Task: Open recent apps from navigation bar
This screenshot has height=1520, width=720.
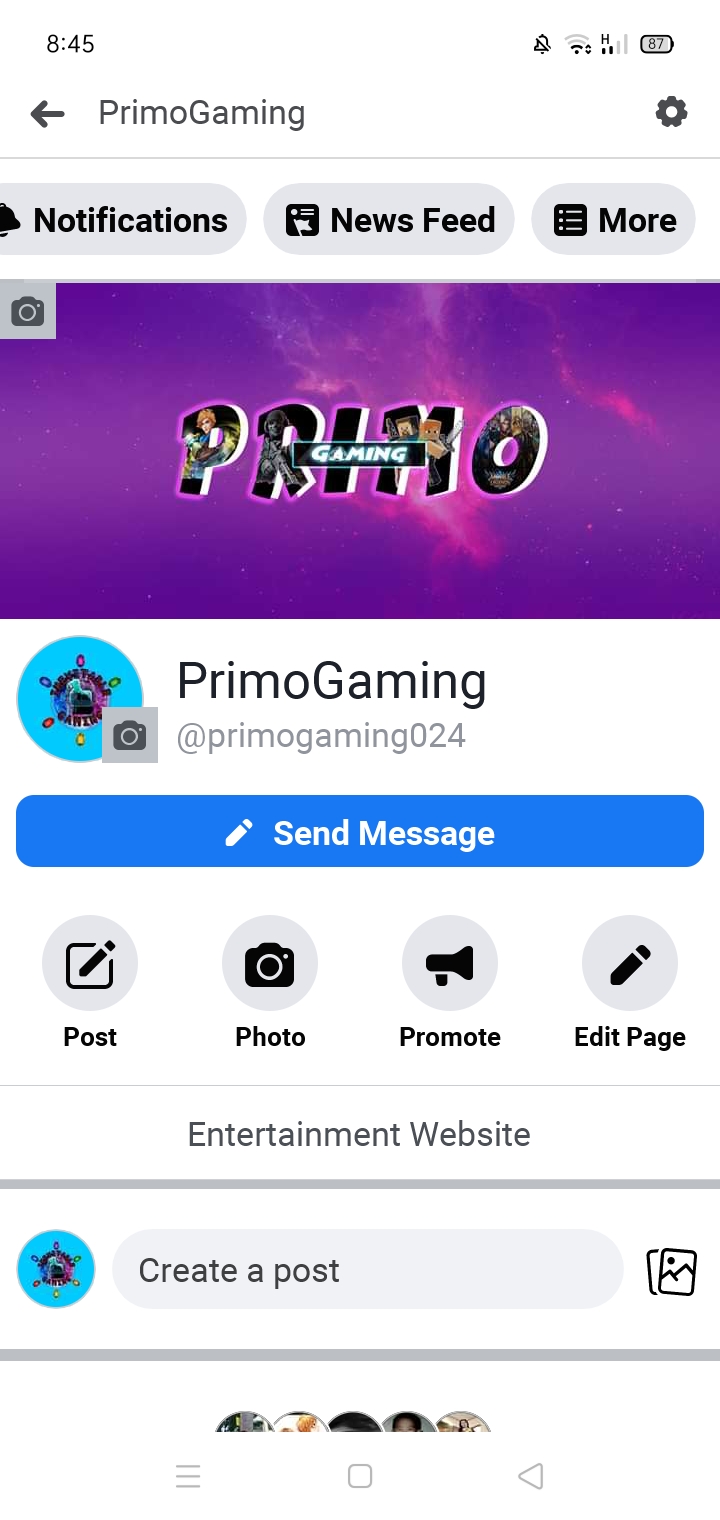Action: point(188,1476)
